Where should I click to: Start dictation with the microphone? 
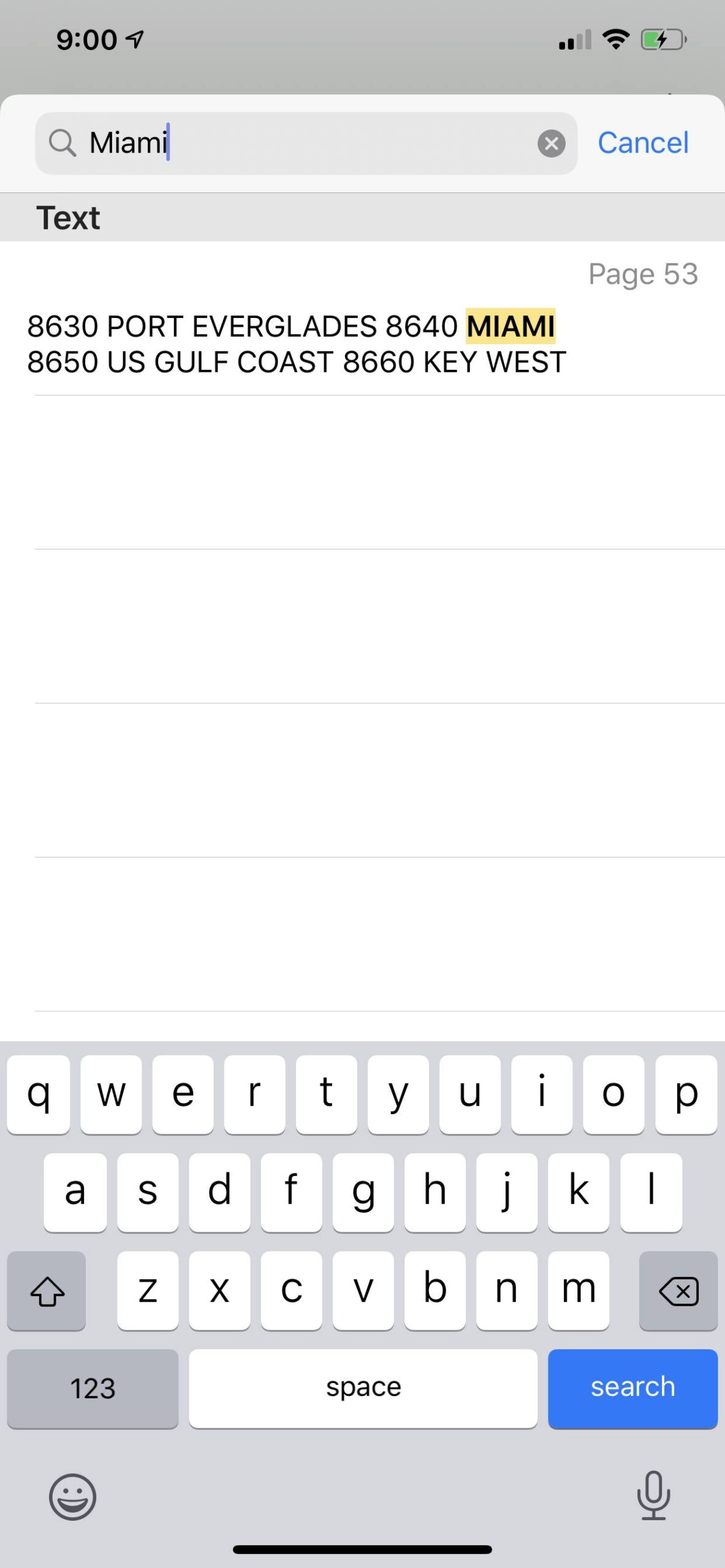coord(653,1496)
